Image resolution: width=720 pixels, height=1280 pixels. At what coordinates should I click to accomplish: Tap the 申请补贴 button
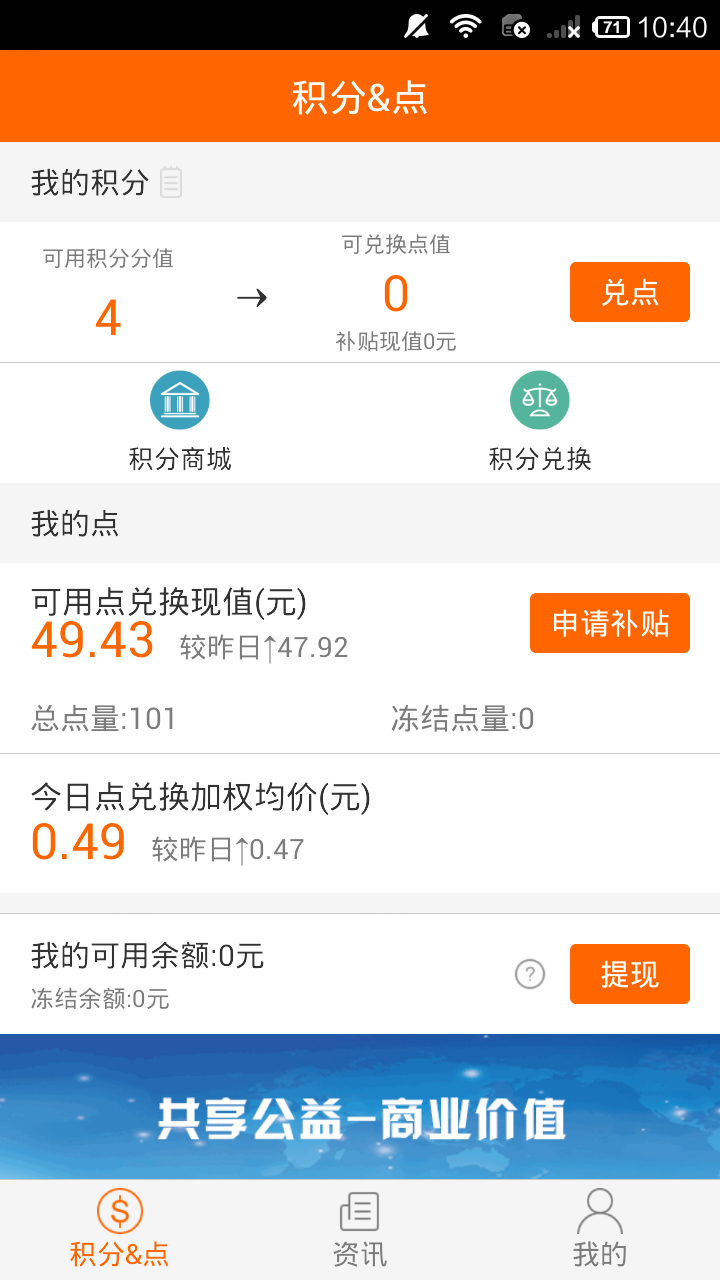click(609, 623)
